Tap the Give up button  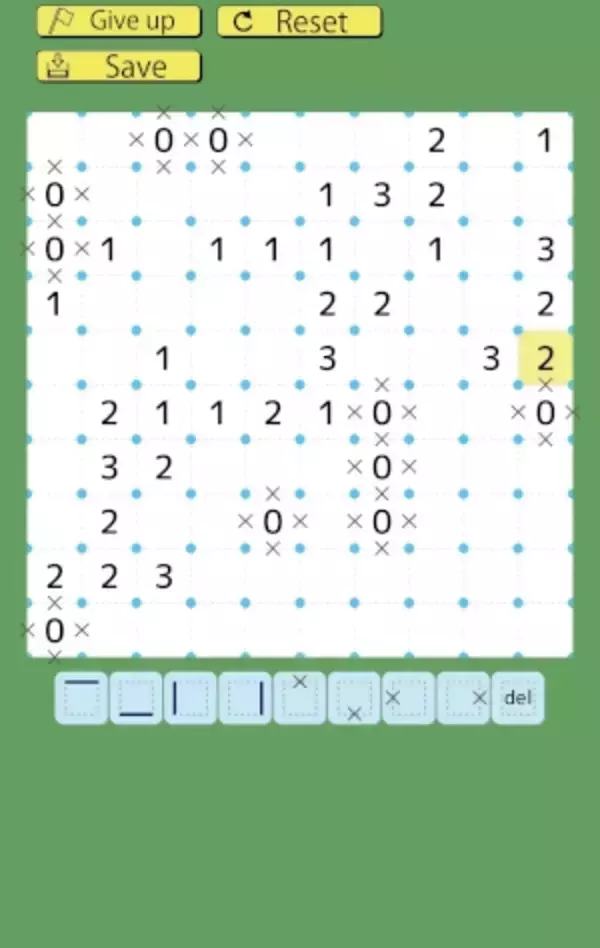[118, 21]
